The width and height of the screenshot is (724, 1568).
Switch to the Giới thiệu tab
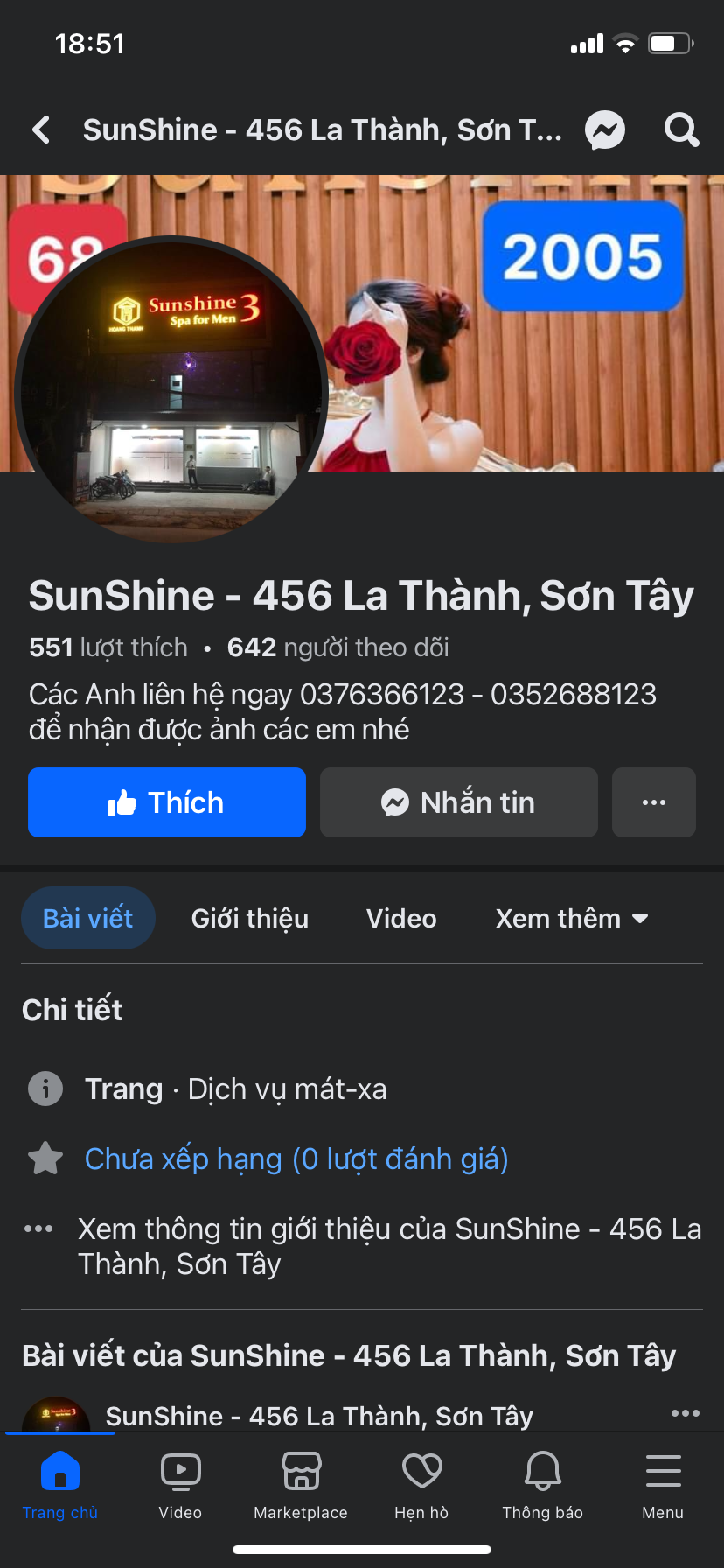(250, 918)
